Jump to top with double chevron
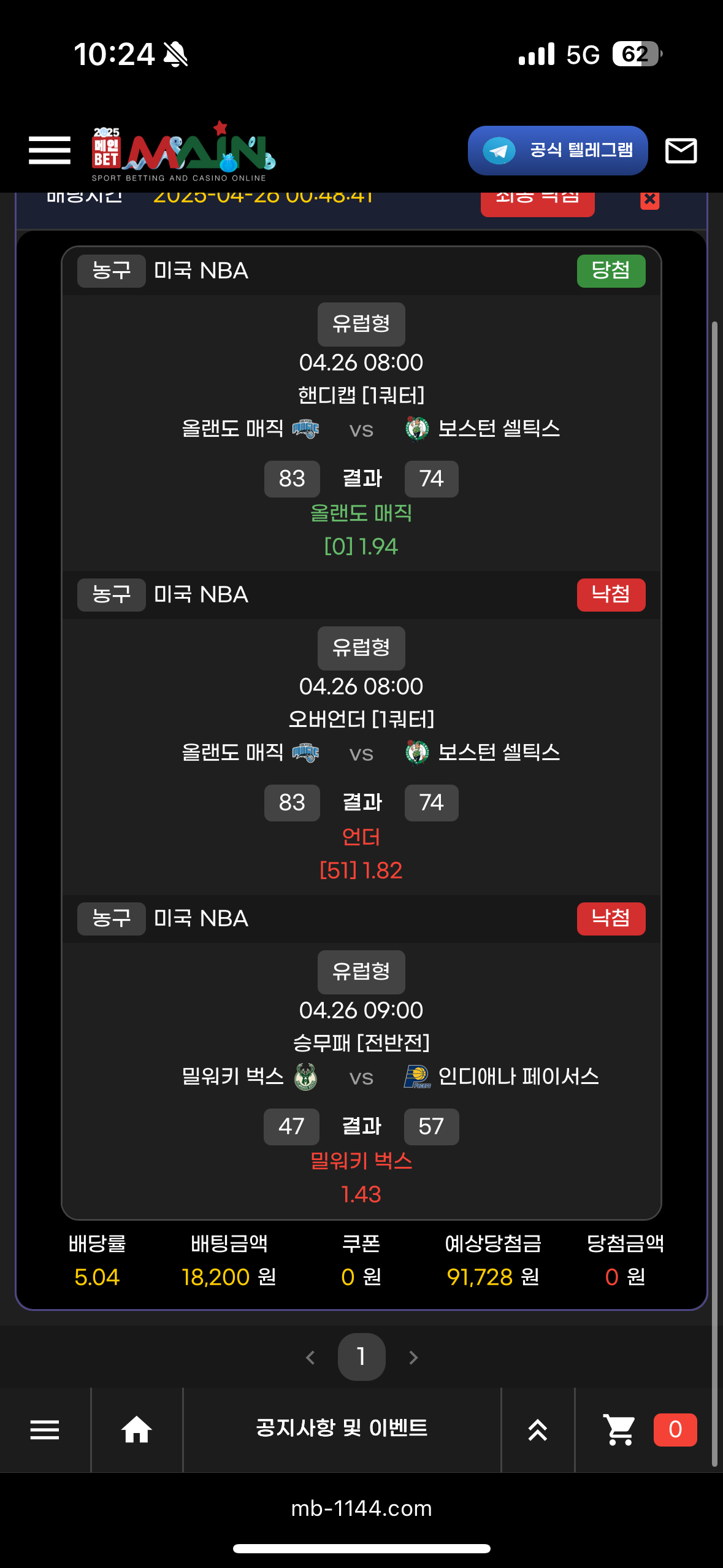Image resolution: width=723 pixels, height=1568 pixels. point(538,1430)
